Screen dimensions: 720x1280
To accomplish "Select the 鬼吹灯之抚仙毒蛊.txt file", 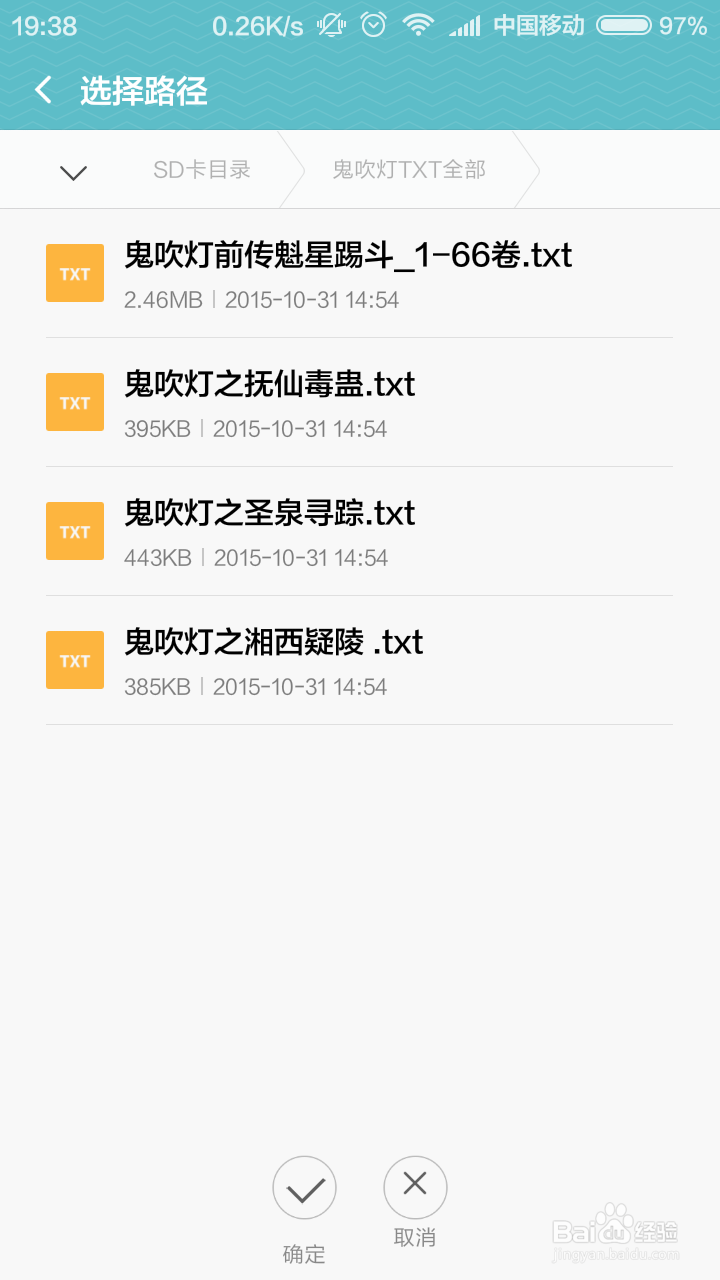I will point(359,403).
